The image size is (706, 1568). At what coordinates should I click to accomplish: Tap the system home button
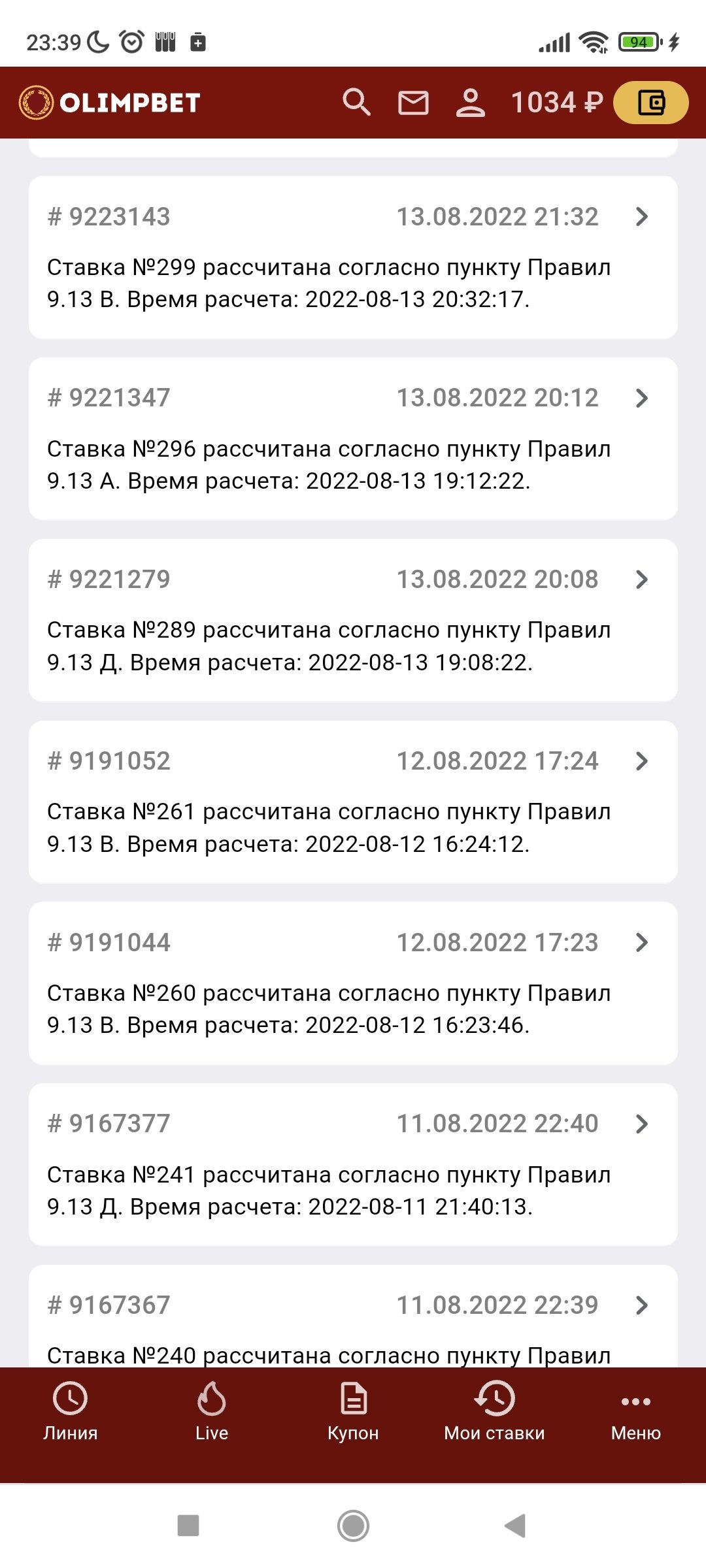(x=353, y=1526)
